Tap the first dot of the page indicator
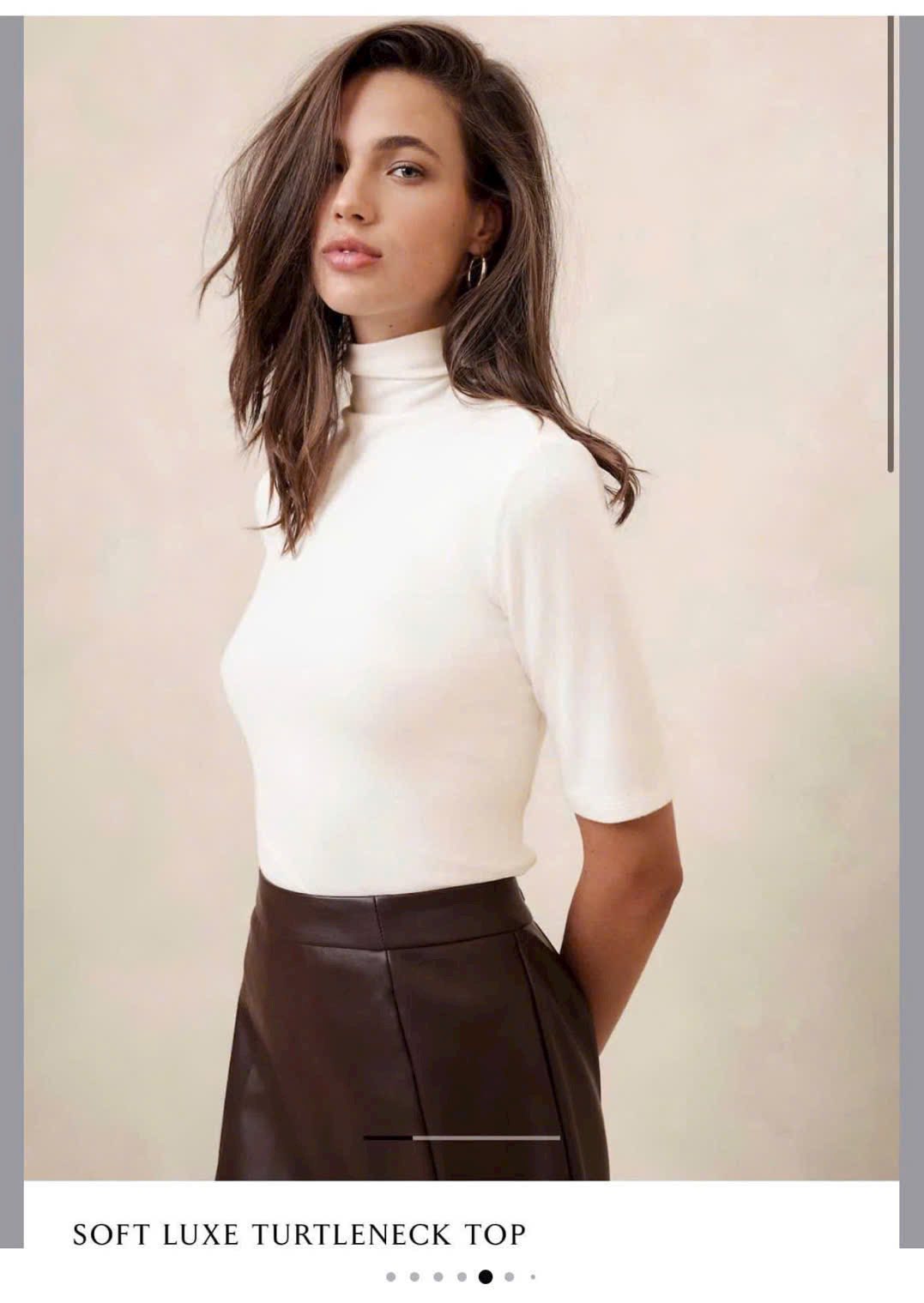The height and width of the screenshot is (1303, 924). tap(391, 1276)
